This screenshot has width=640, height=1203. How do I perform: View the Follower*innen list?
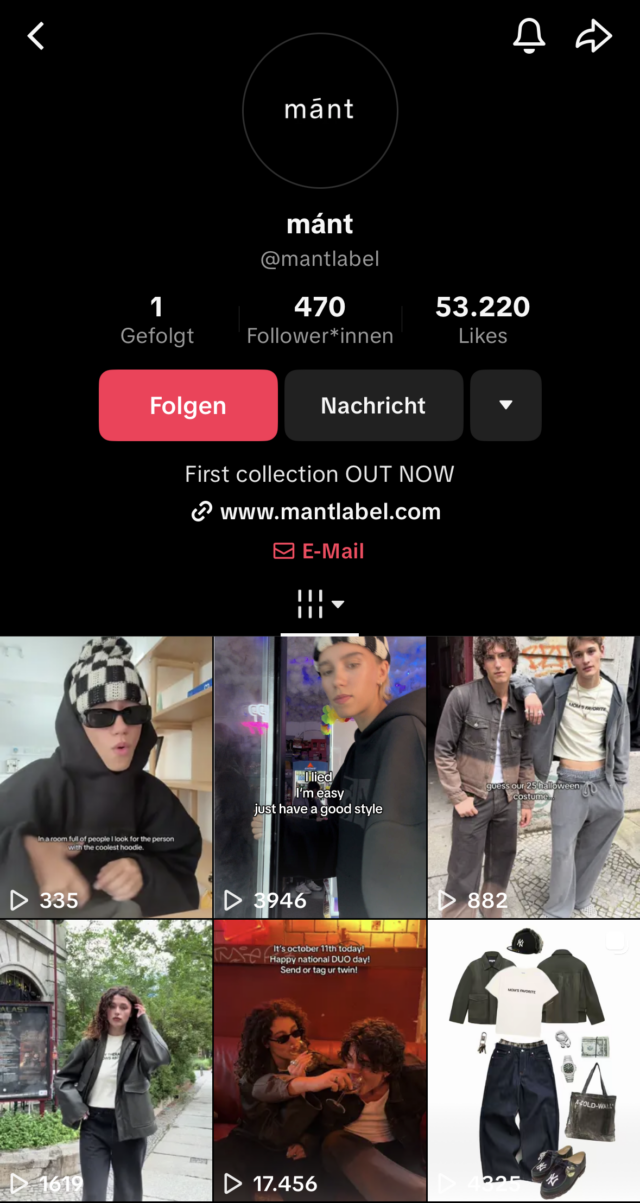(320, 320)
